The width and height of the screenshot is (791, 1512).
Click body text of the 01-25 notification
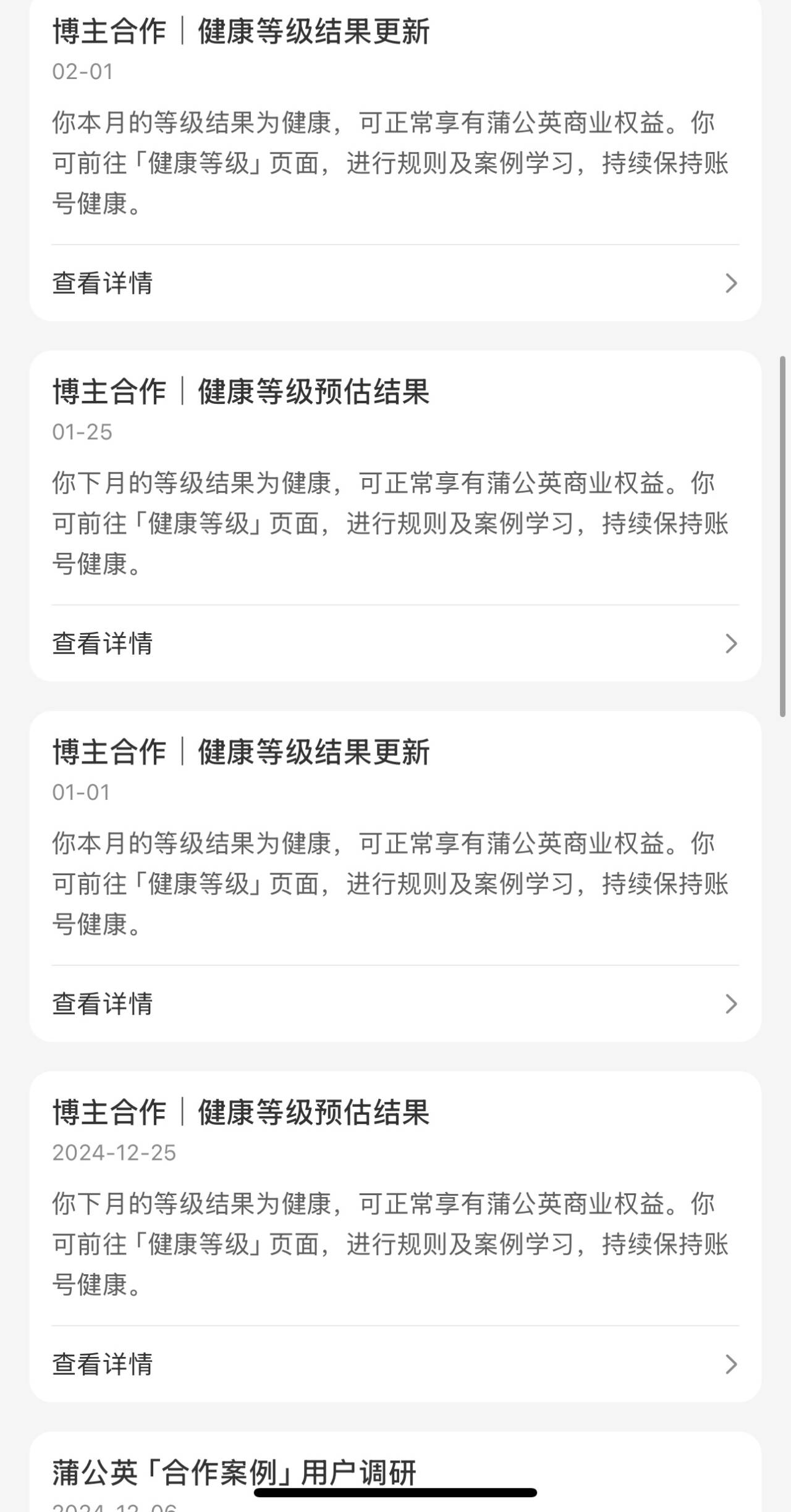tap(389, 524)
